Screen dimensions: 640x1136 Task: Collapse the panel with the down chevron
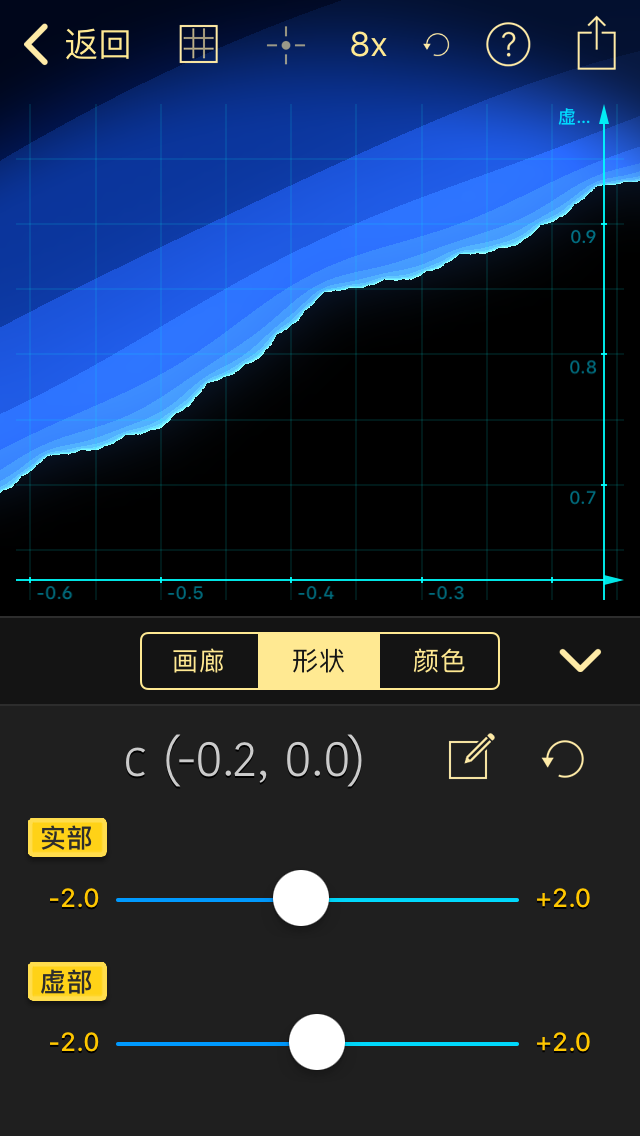581,659
